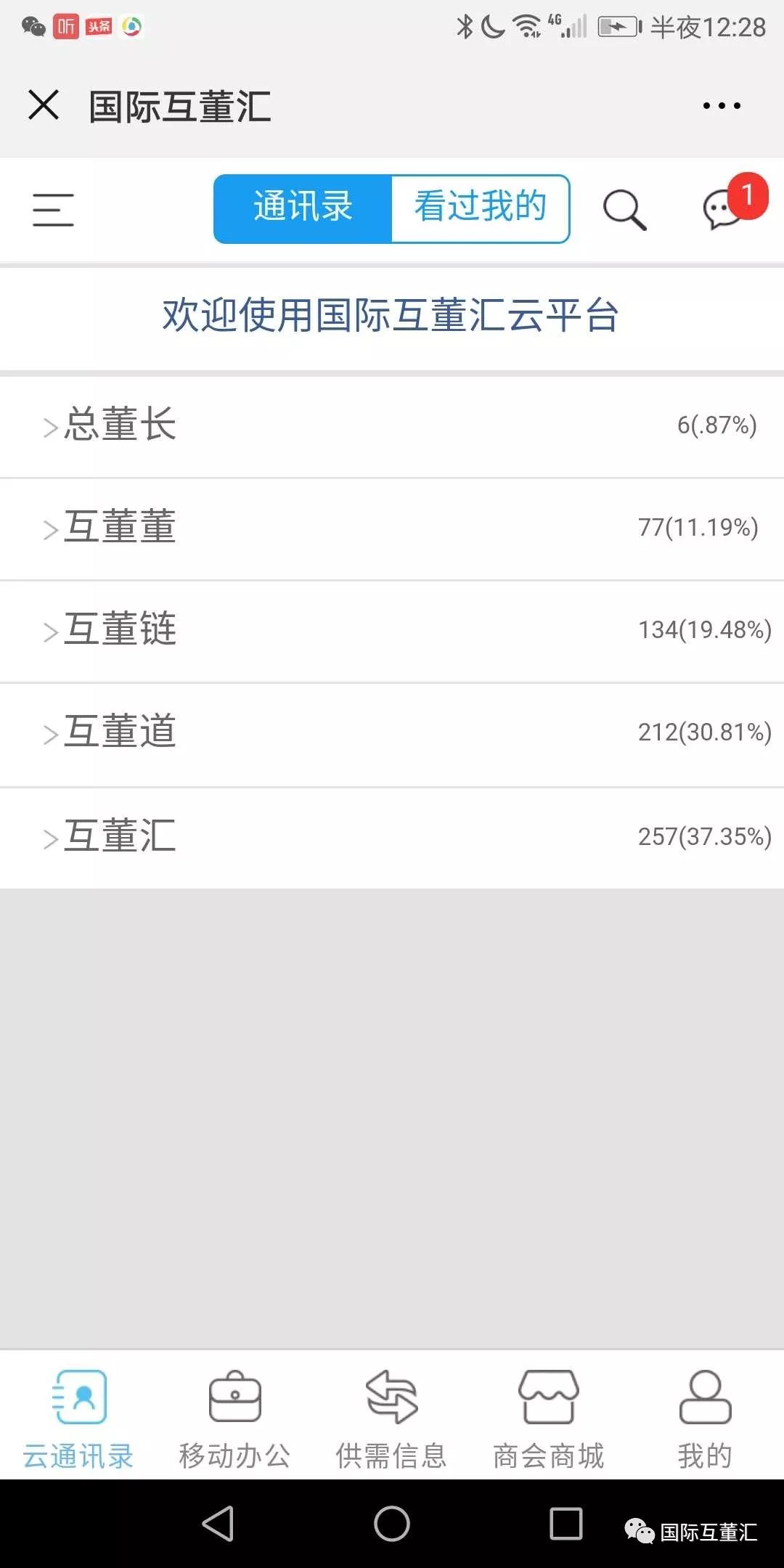
Task: Expand the 互董汇 group
Action: coord(392,838)
